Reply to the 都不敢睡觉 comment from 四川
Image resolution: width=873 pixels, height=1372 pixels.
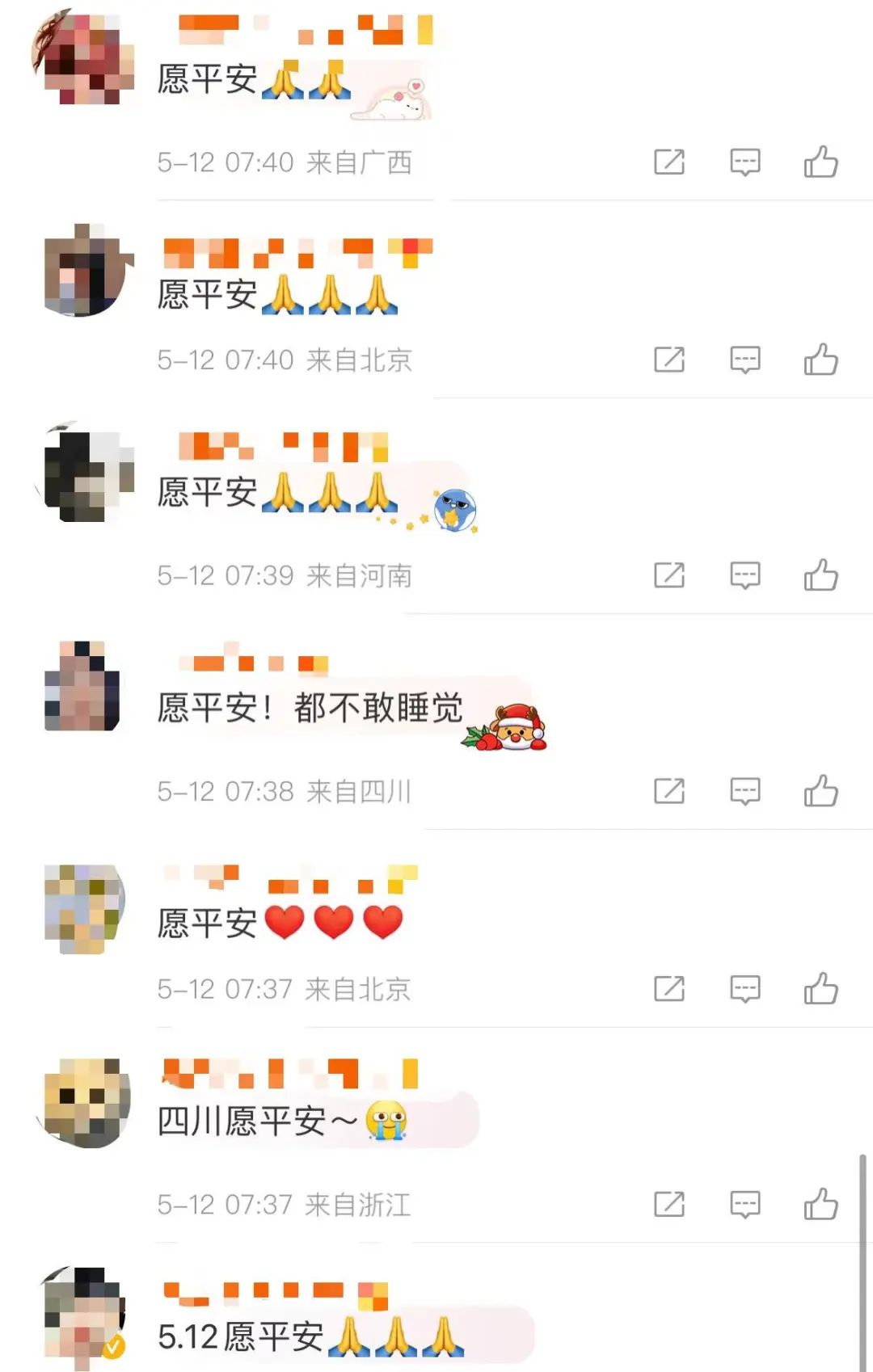click(744, 791)
